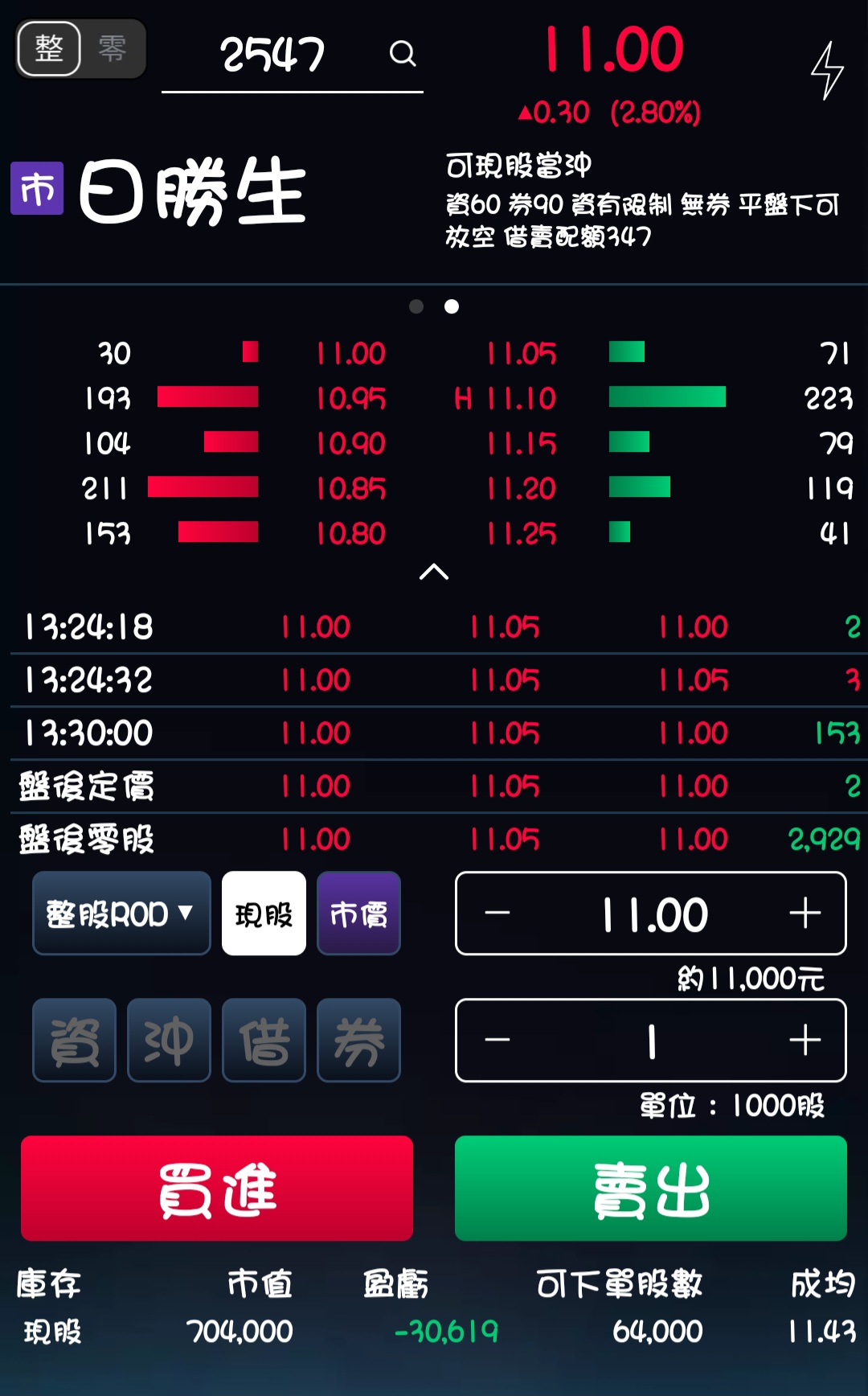This screenshot has width=868, height=1396.
Task: Decrease the order price below 11.00
Action: coord(497,914)
